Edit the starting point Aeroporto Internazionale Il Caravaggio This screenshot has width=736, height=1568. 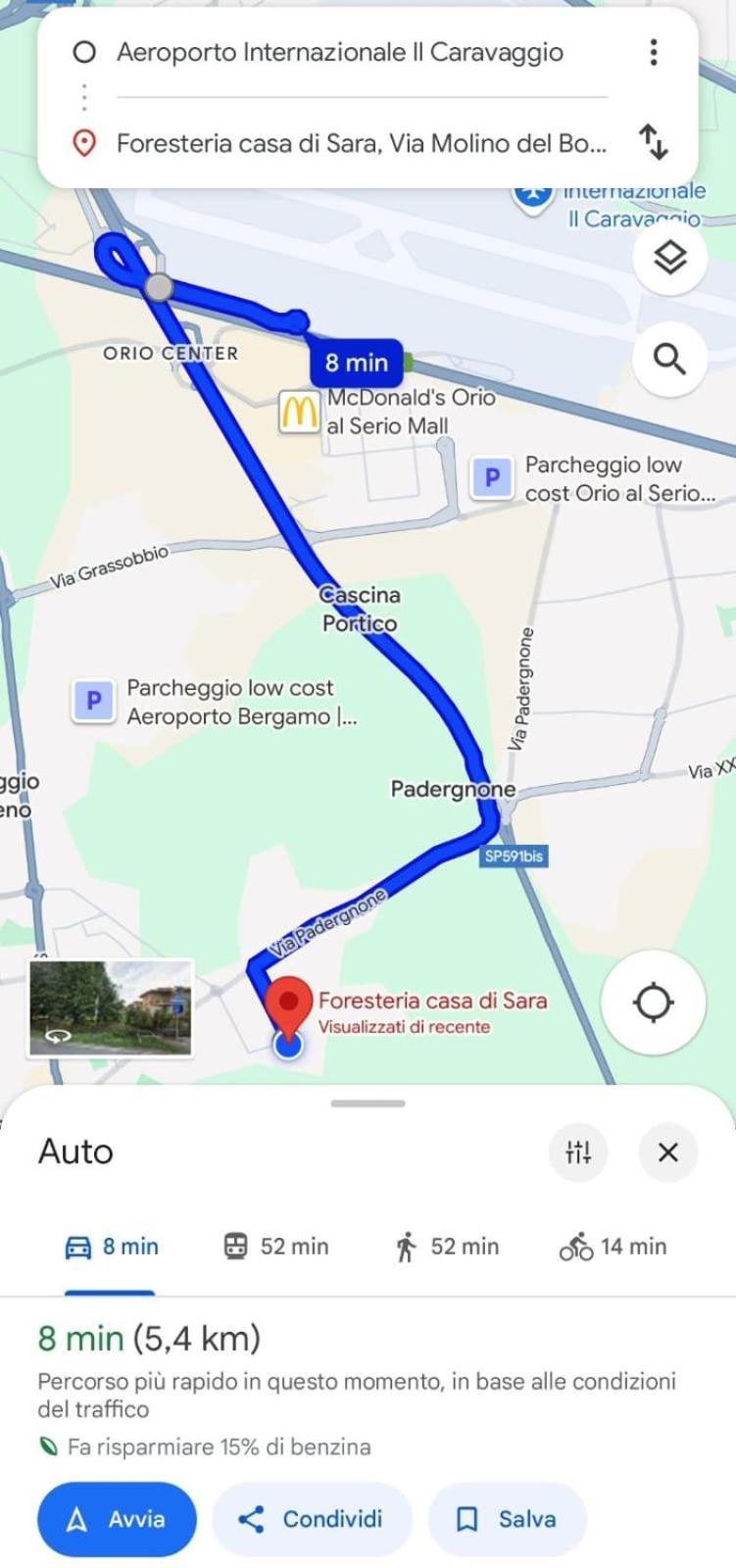pos(340,52)
